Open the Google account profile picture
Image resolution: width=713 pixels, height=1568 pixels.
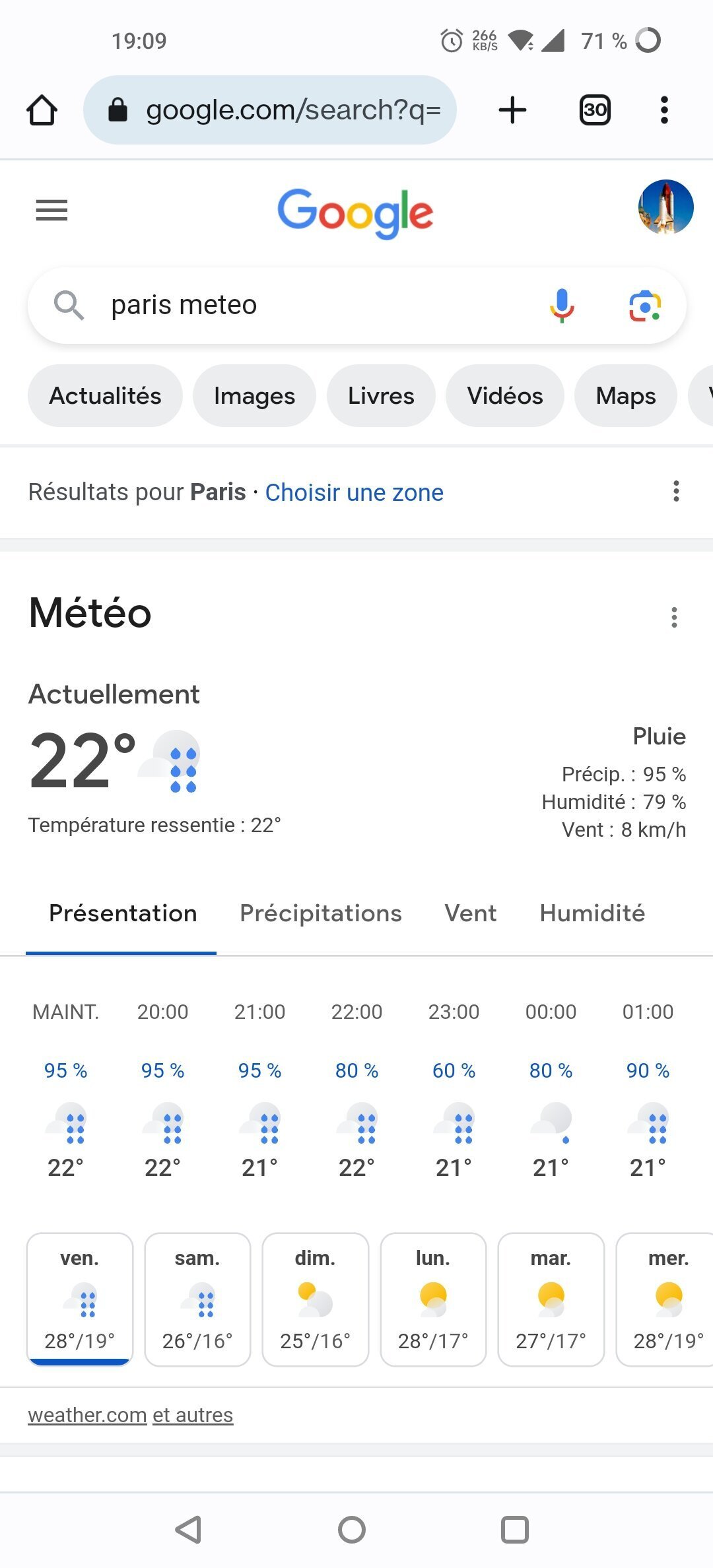coord(665,207)
